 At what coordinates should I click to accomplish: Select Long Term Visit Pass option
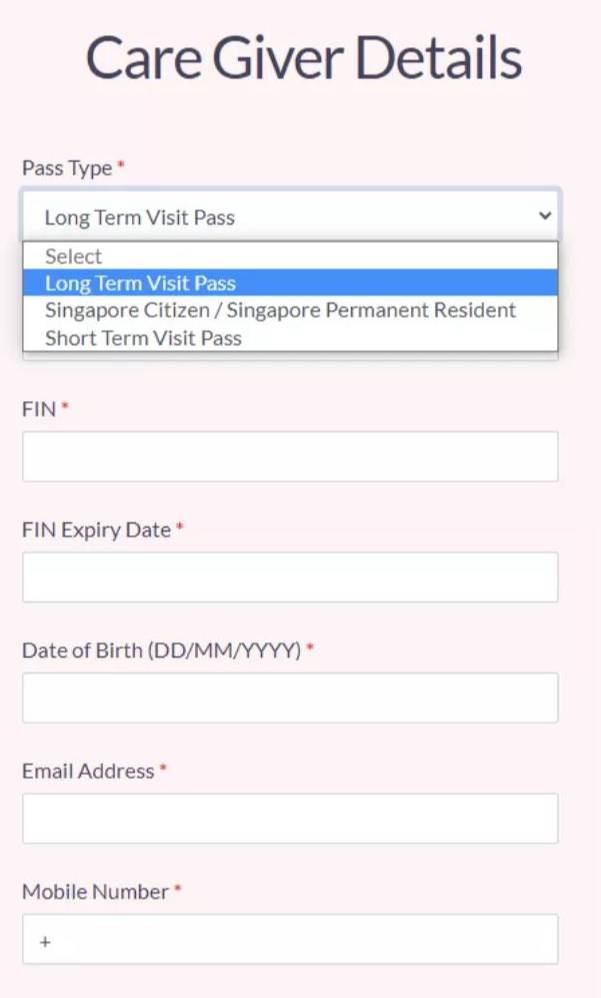pos(290,283)
